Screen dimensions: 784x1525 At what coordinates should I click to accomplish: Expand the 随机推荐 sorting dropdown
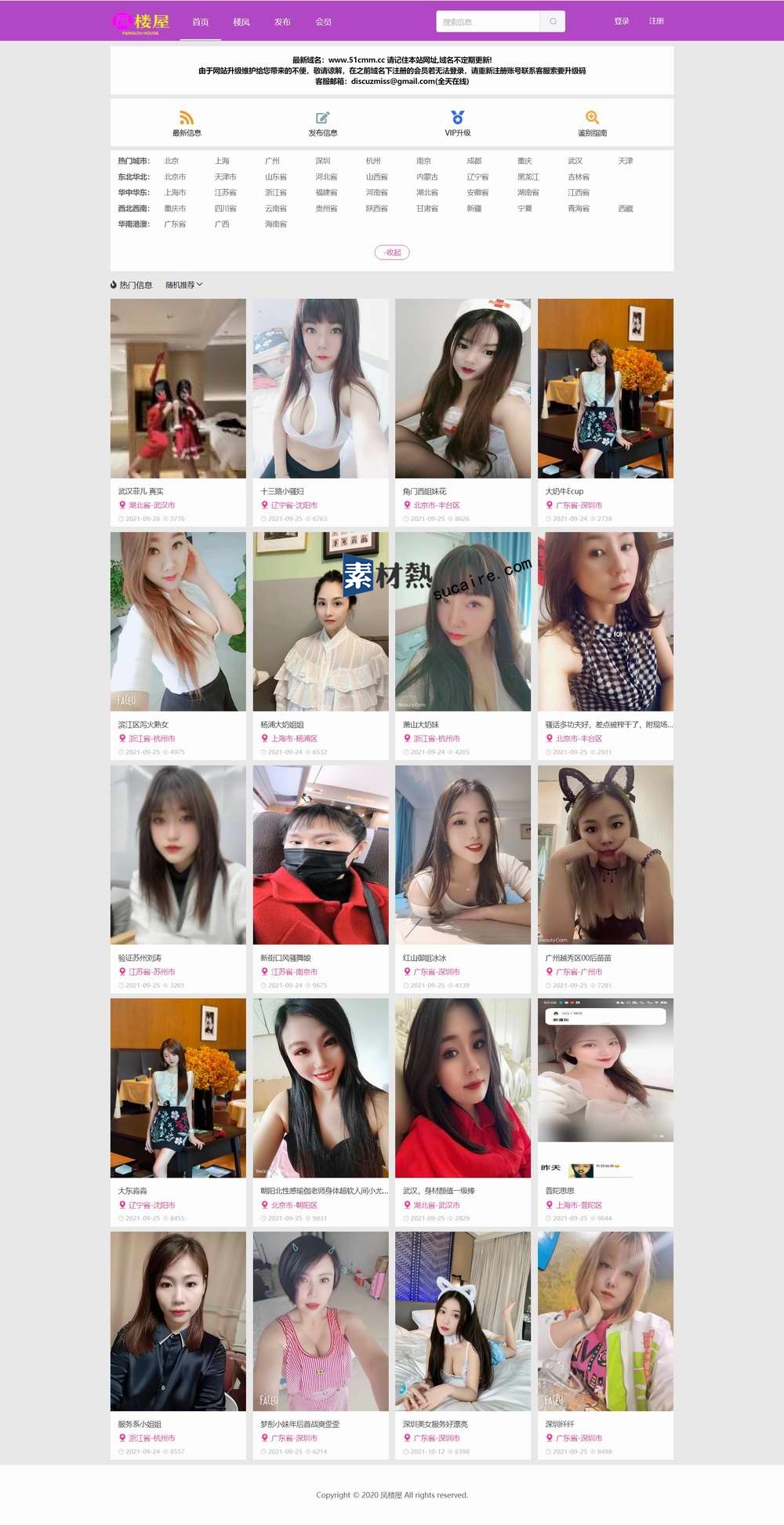click(x=183, y=285)
